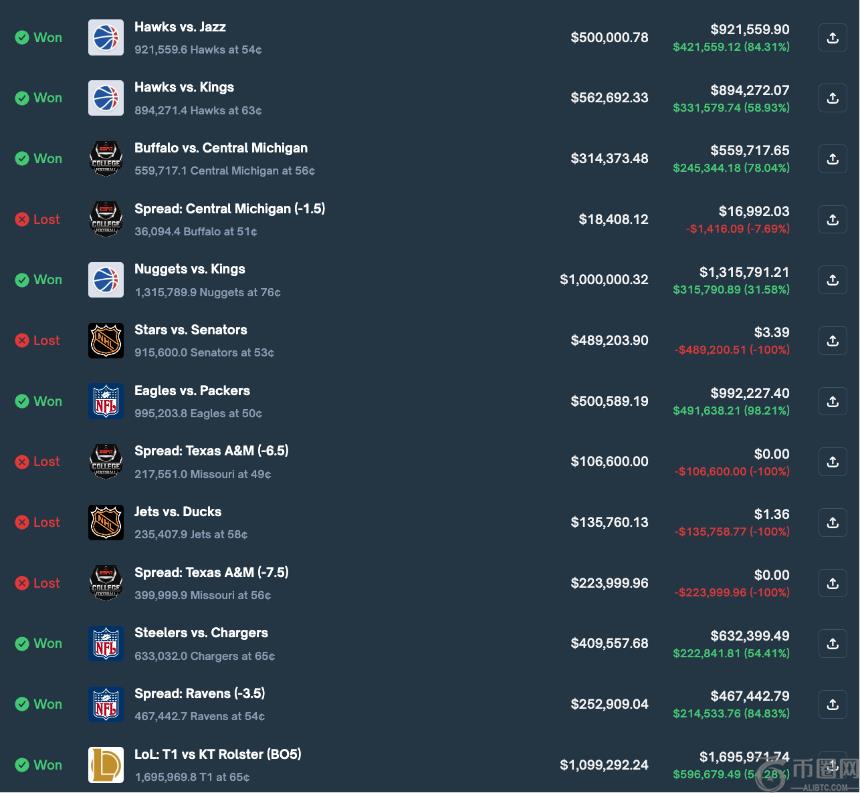Open the Nuggets vs. Kings market

pyautogui.click(x=189, y=269)
